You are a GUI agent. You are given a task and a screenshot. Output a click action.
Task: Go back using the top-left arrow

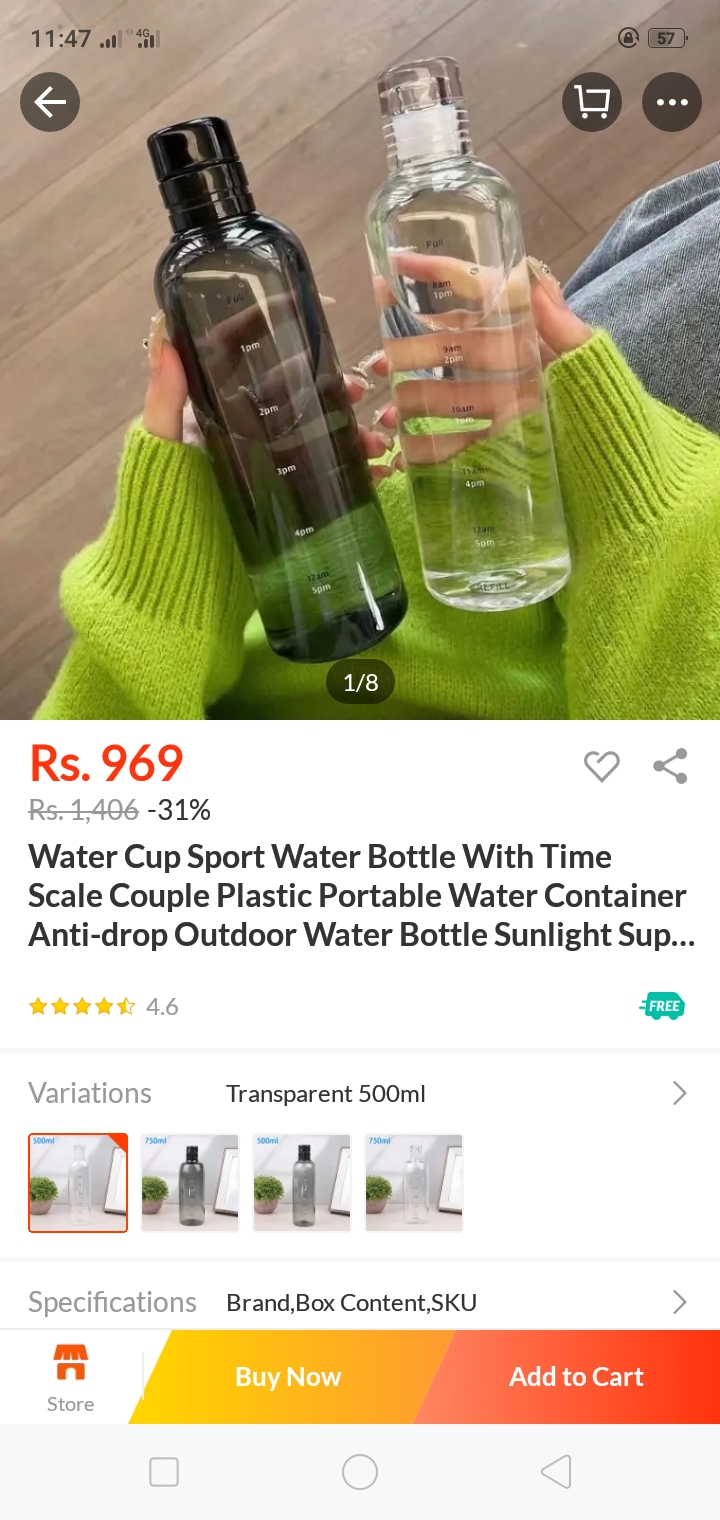(50, 102)
